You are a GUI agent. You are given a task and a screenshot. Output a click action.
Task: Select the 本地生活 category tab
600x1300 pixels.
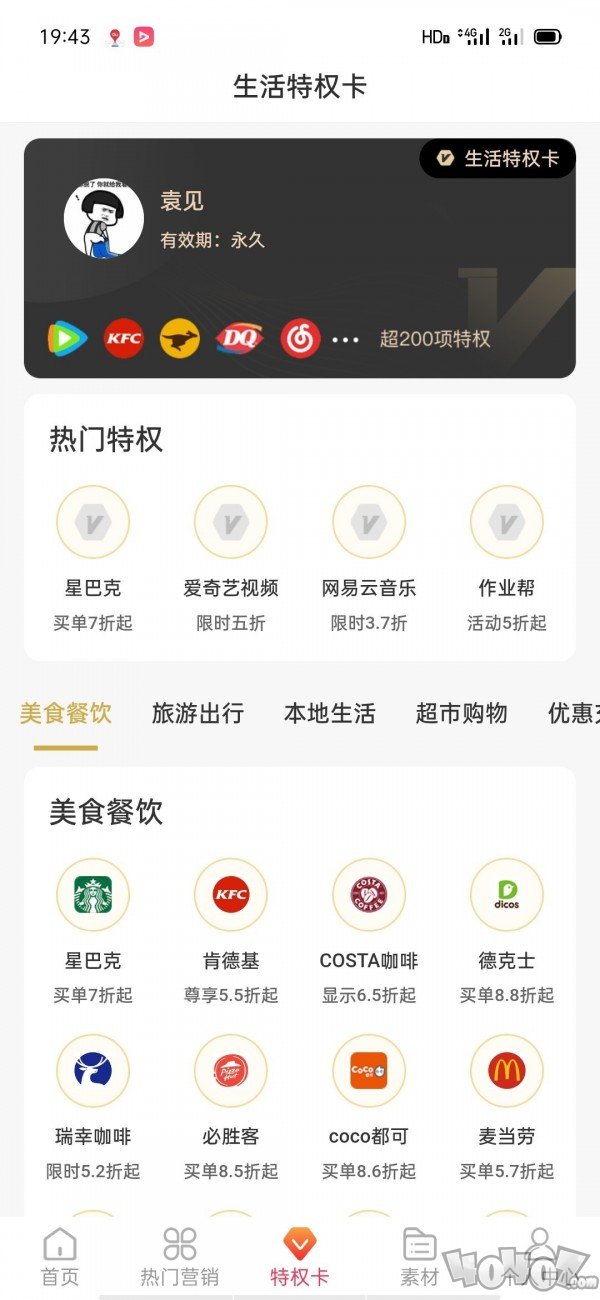[330, 713]
